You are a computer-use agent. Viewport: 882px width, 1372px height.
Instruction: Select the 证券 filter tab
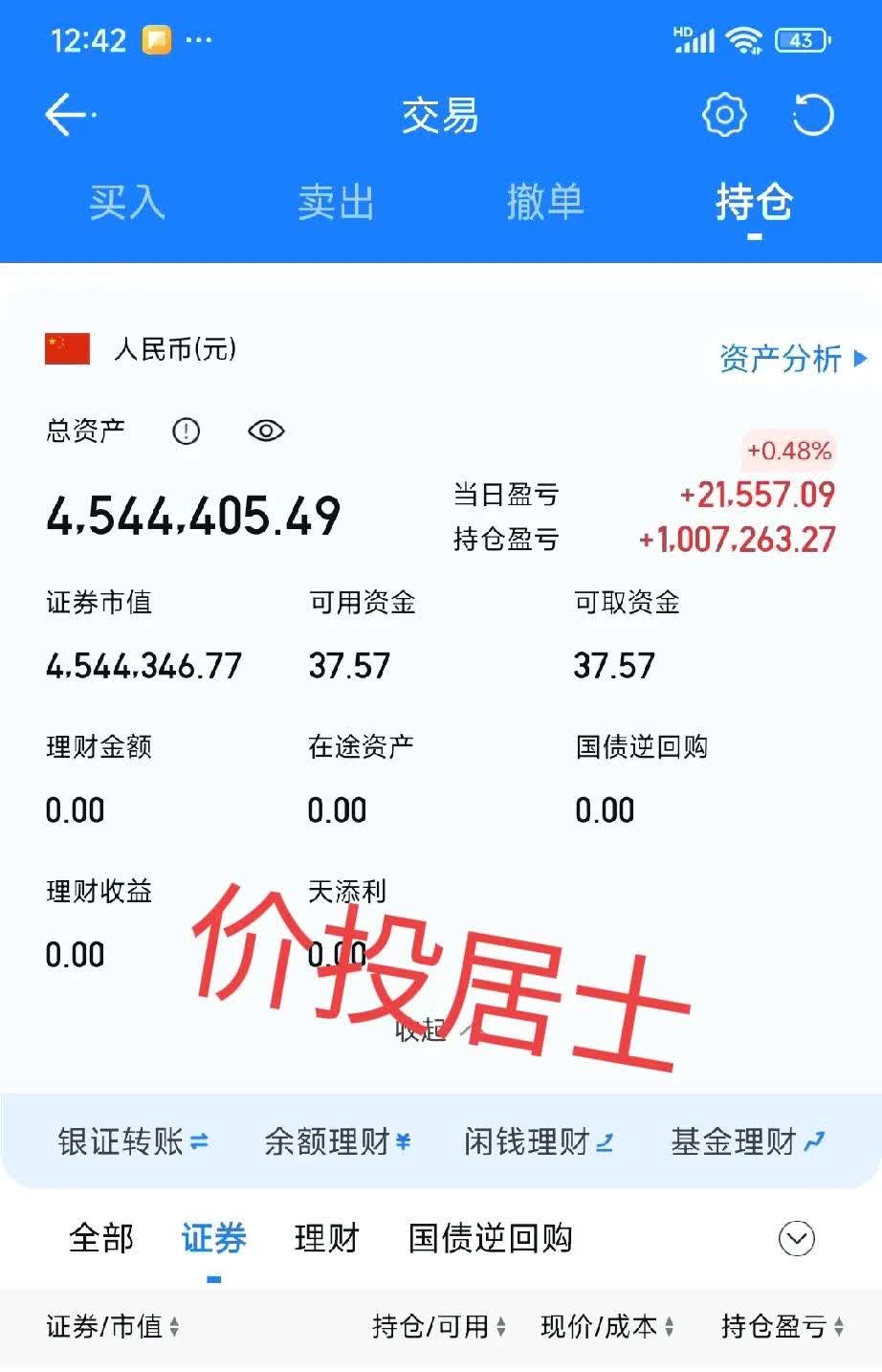(x=212, y=1237)
